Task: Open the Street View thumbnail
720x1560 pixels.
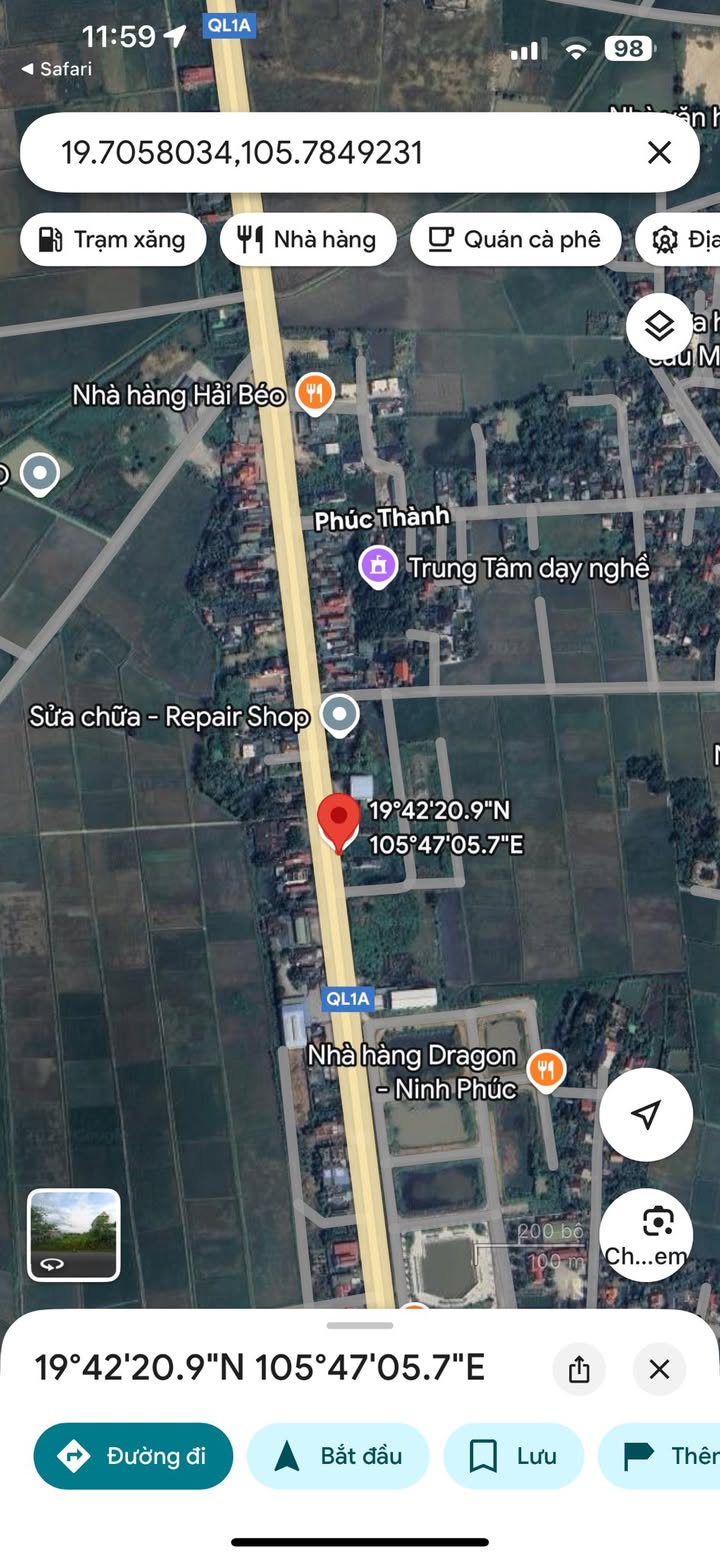Action: coord(74,1235)
